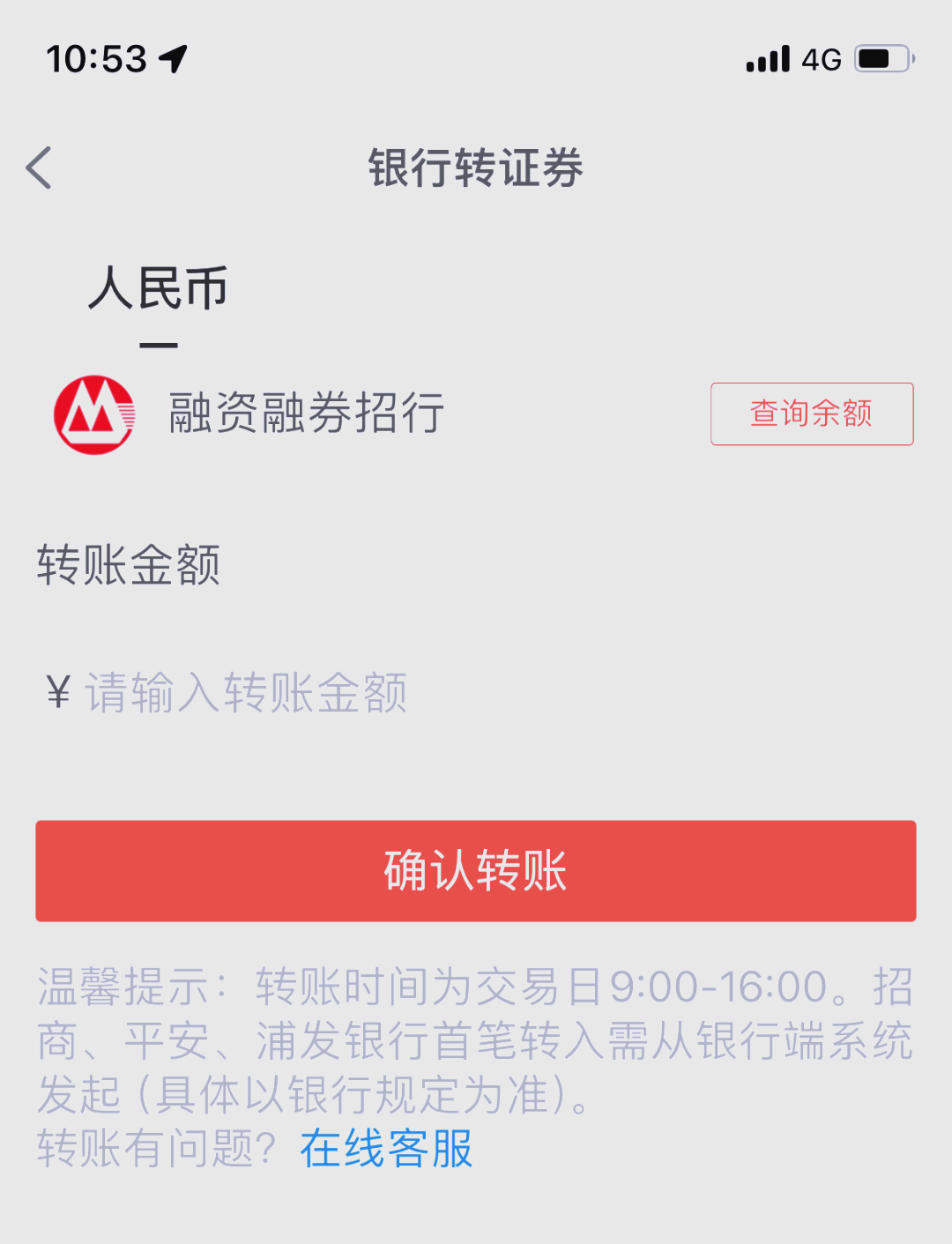Tap 查询余额 to check balance
The image size is (952, 1244).
pyautogui.click(x=810, y=413)
